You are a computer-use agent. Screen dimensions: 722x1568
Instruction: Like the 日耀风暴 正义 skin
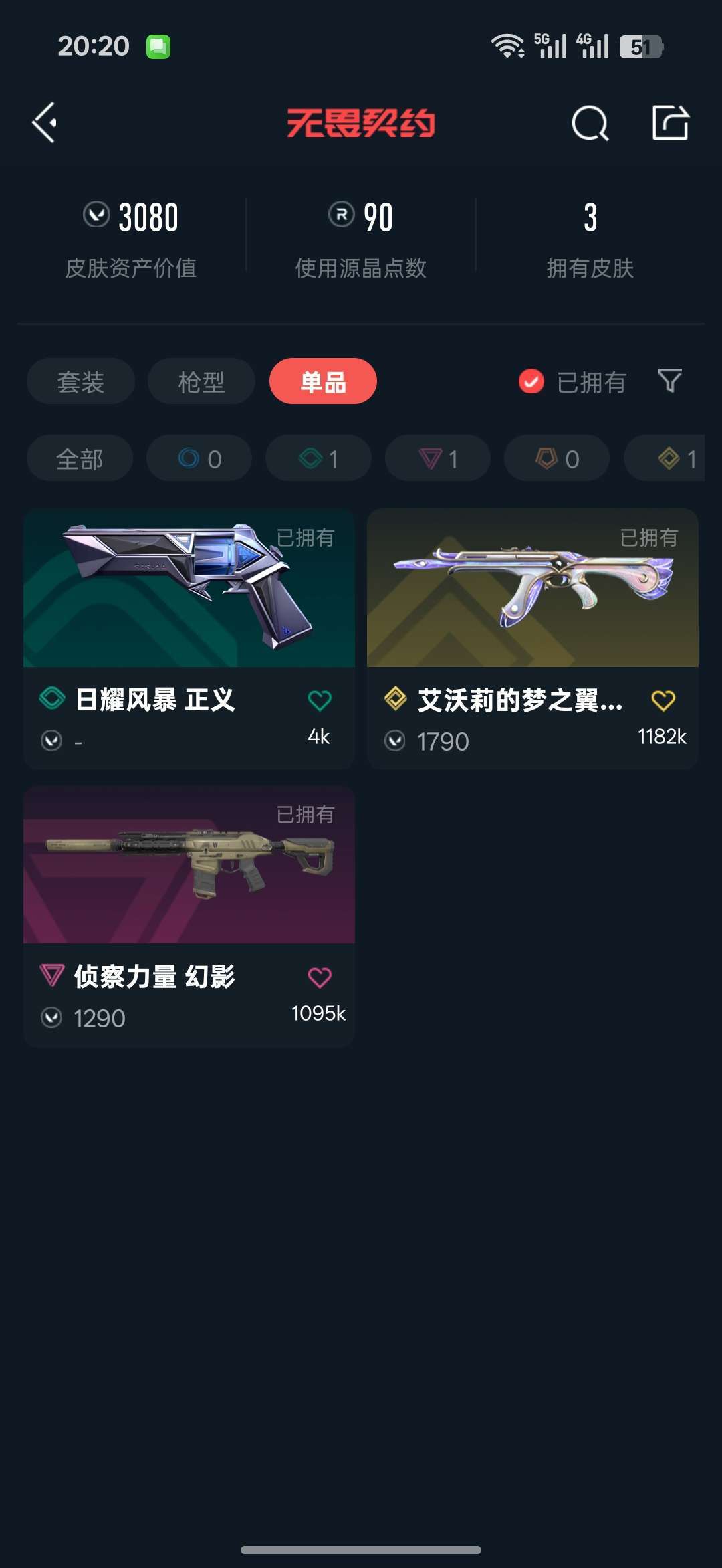320,700
